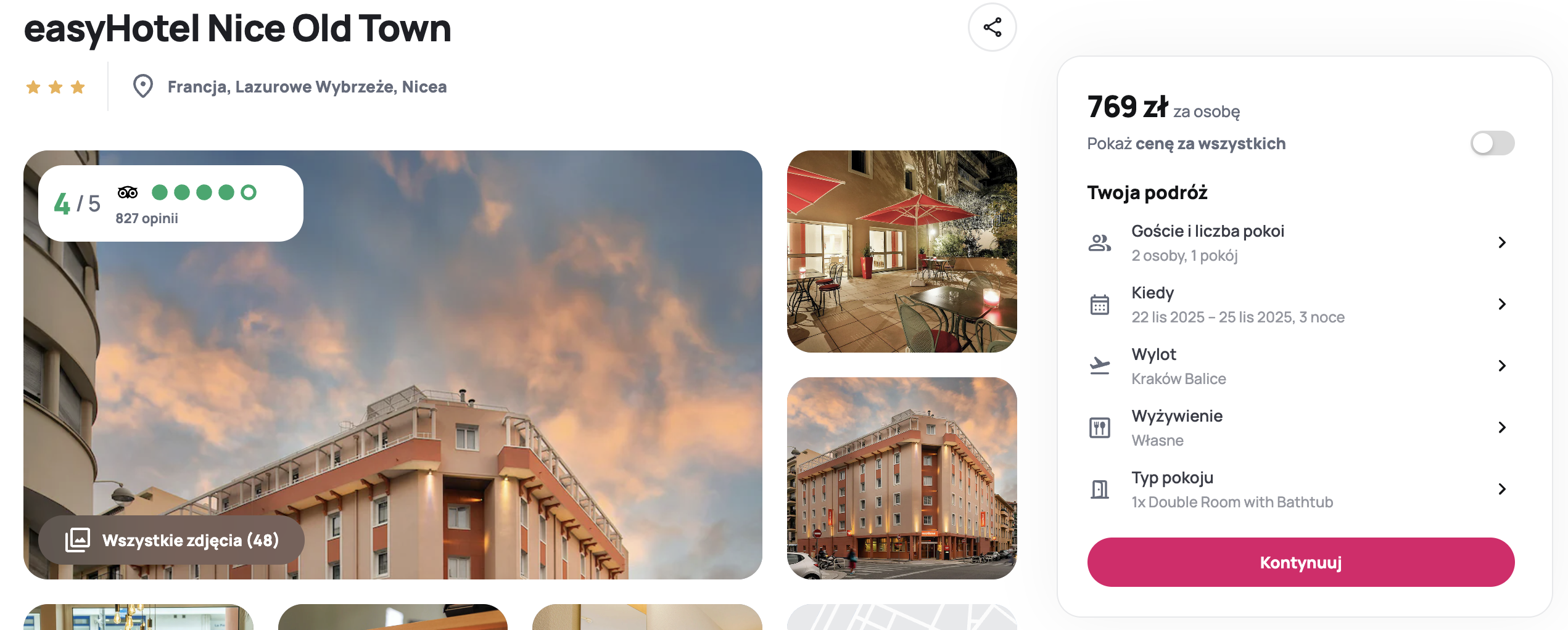Open the hotel building corner photo

tap(901, 478)
